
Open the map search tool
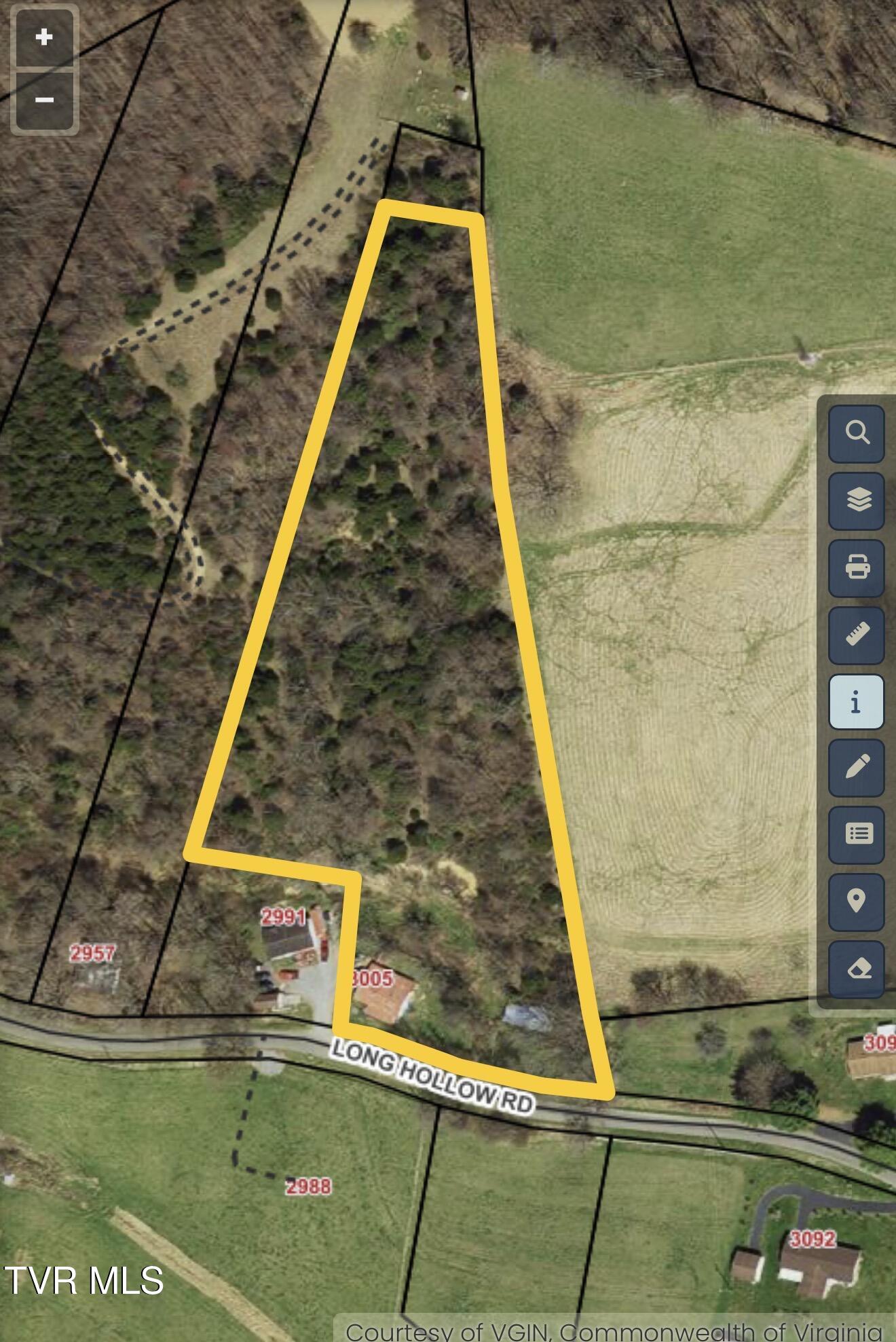click(857, 433)
